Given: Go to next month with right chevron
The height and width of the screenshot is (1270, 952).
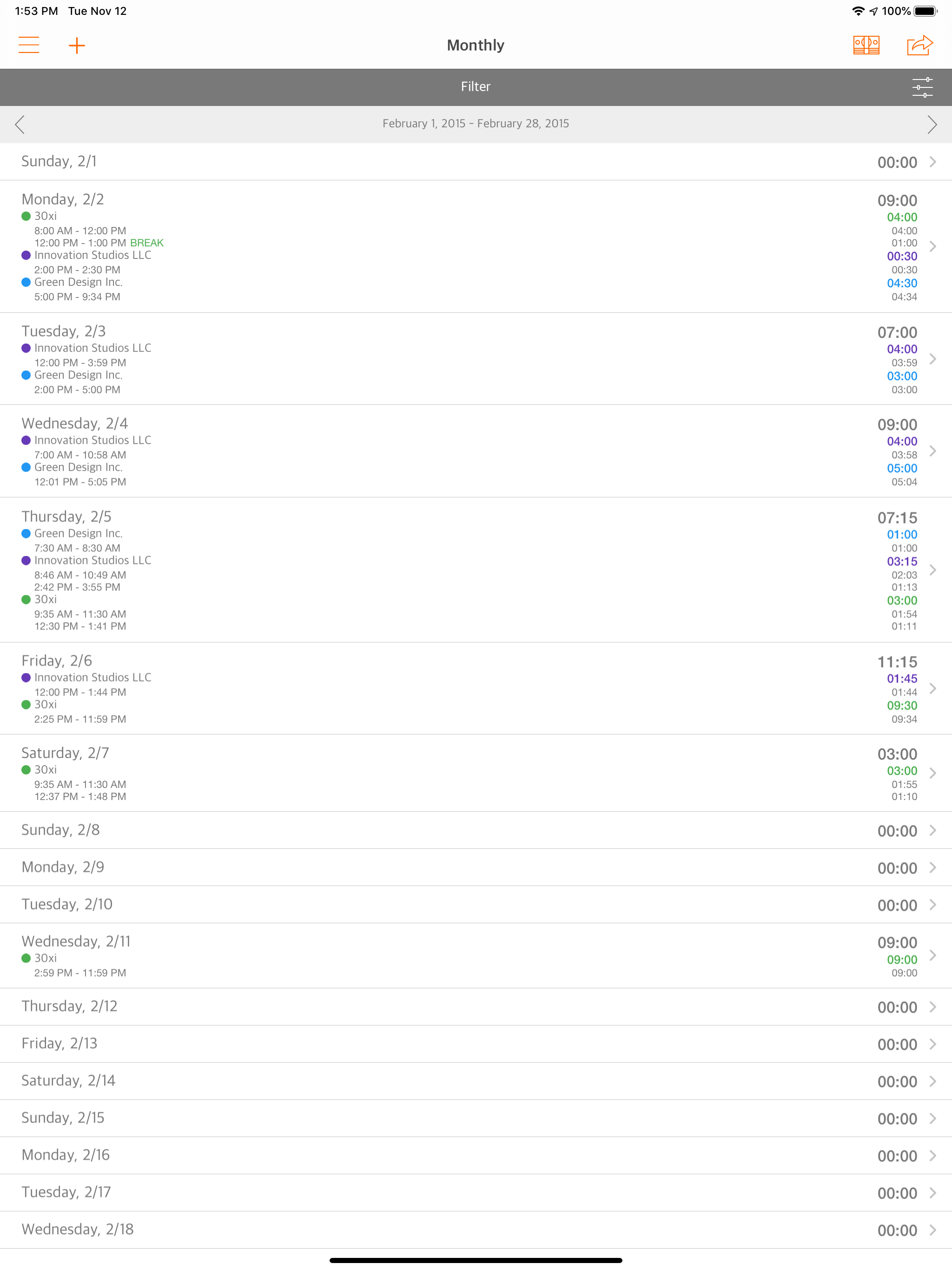Looking at the screenshot, I should tap(932, 124).
